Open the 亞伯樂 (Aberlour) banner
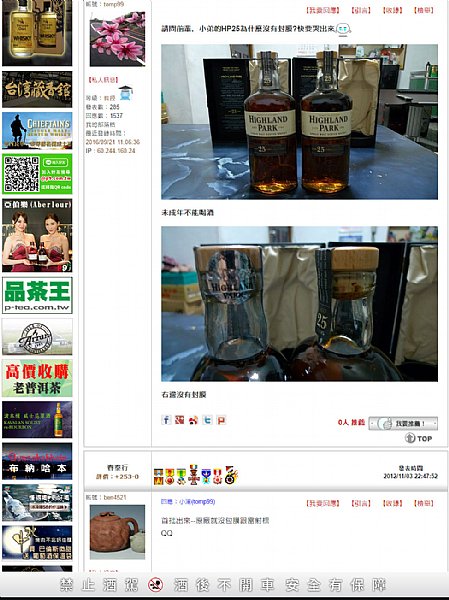Viewport: 449px width, 600px height. click(x=37, y=235)
